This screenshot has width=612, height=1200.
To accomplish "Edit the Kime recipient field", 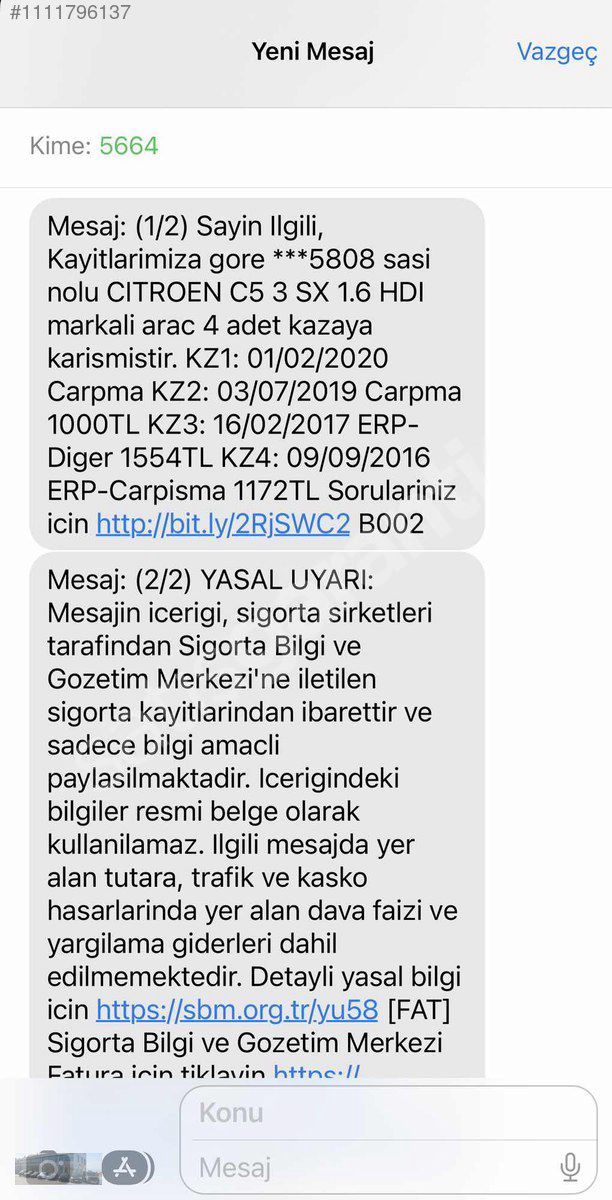I will point(306,146).
